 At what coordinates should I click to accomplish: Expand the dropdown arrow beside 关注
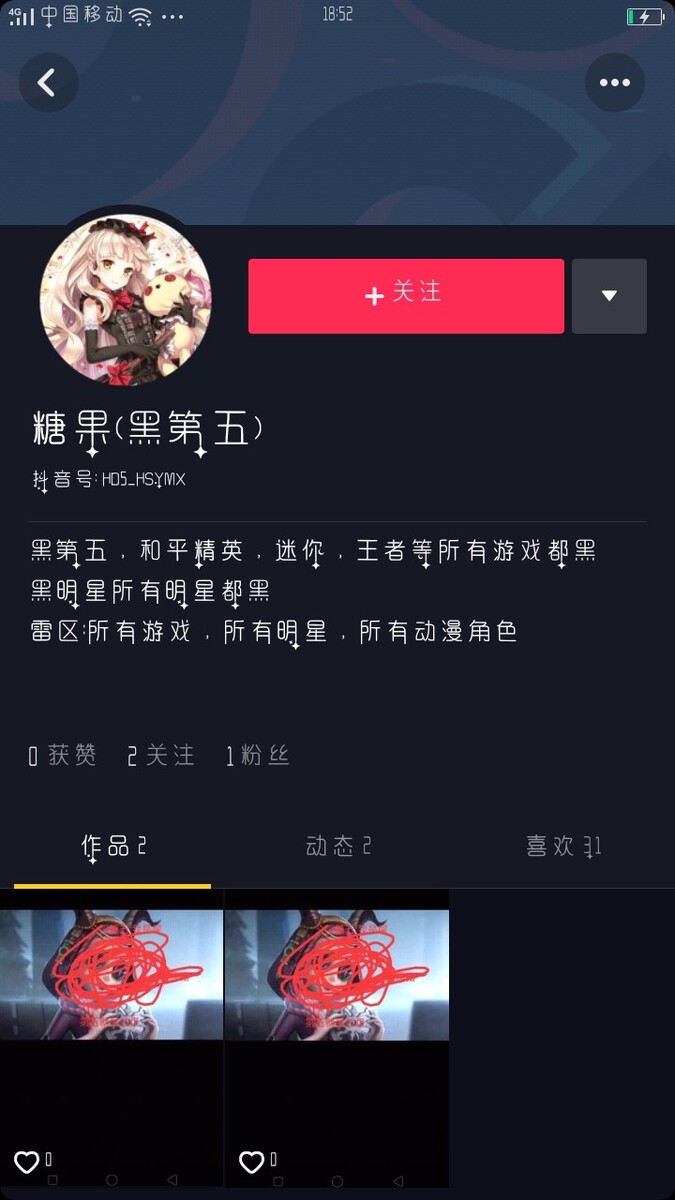(609, 296)
